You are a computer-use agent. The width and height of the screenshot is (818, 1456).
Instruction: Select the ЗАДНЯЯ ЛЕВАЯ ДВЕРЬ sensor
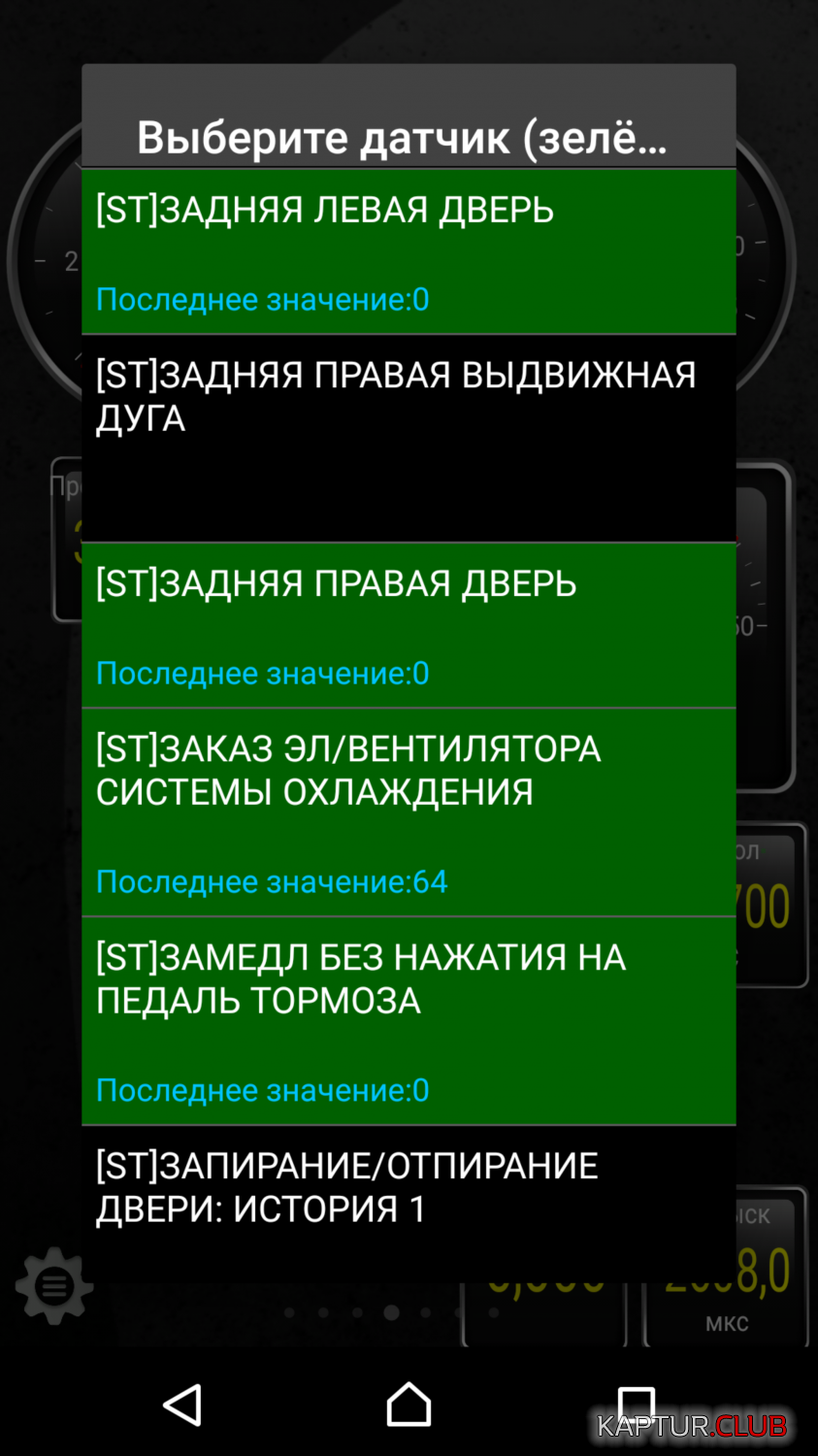click(x=409, y=251)
